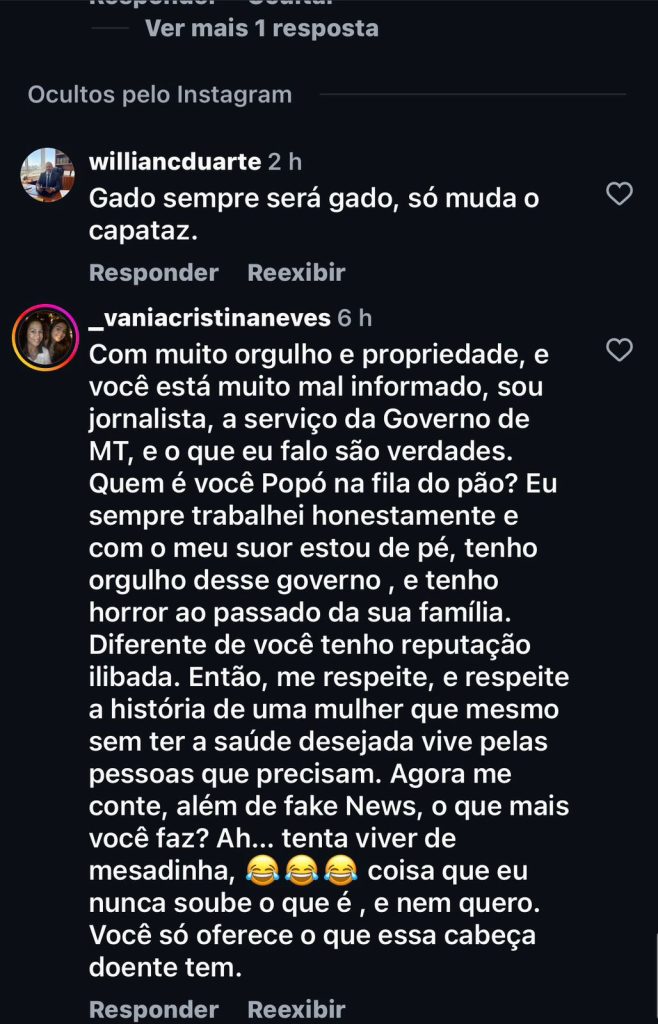Image resolution: width=658 pixels, height=1024 pixels.
Task: Like _vaniacristinaneves's comment
Action: point(620,350)
